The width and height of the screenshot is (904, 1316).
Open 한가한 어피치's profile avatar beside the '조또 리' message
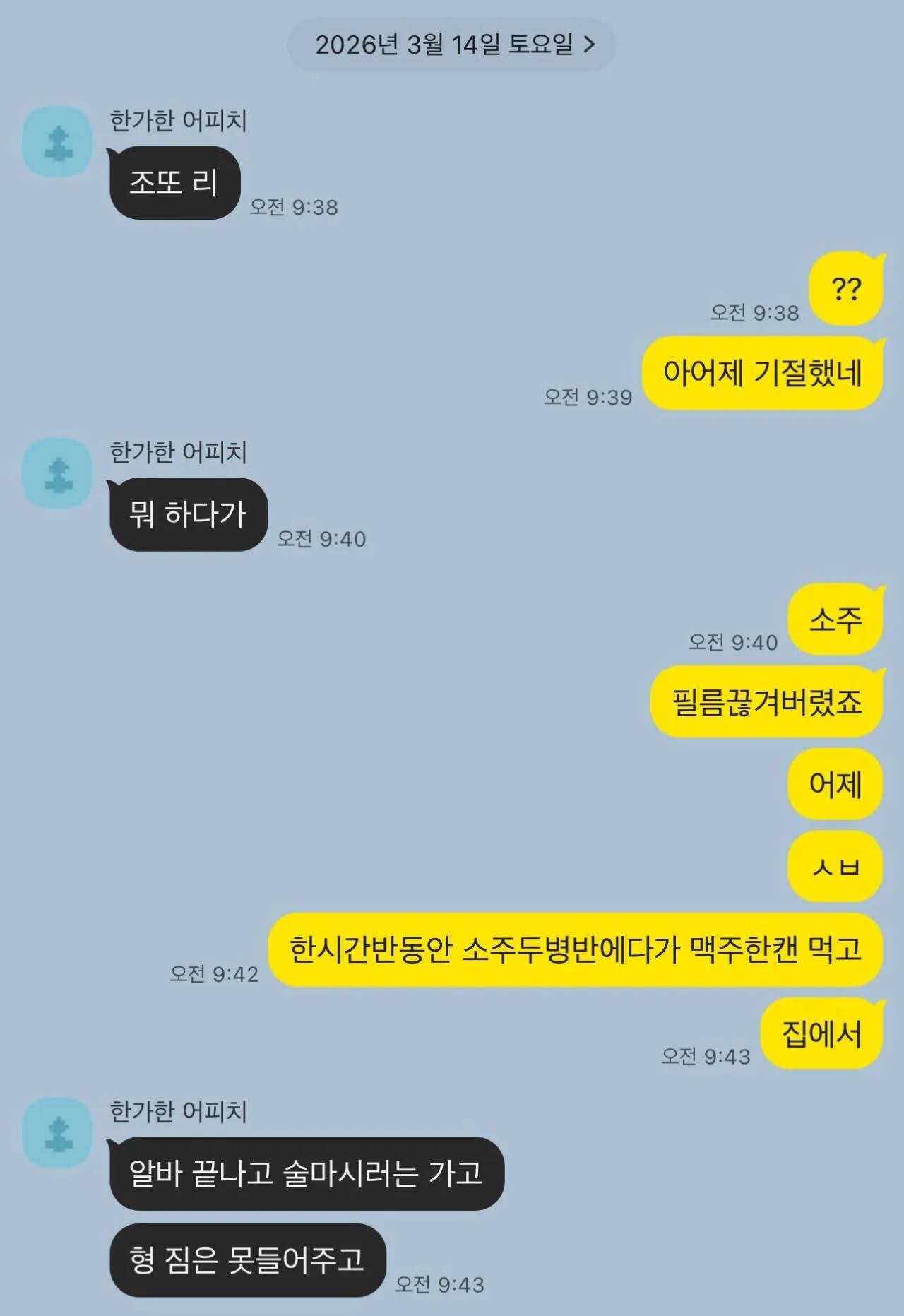point(58,142)
